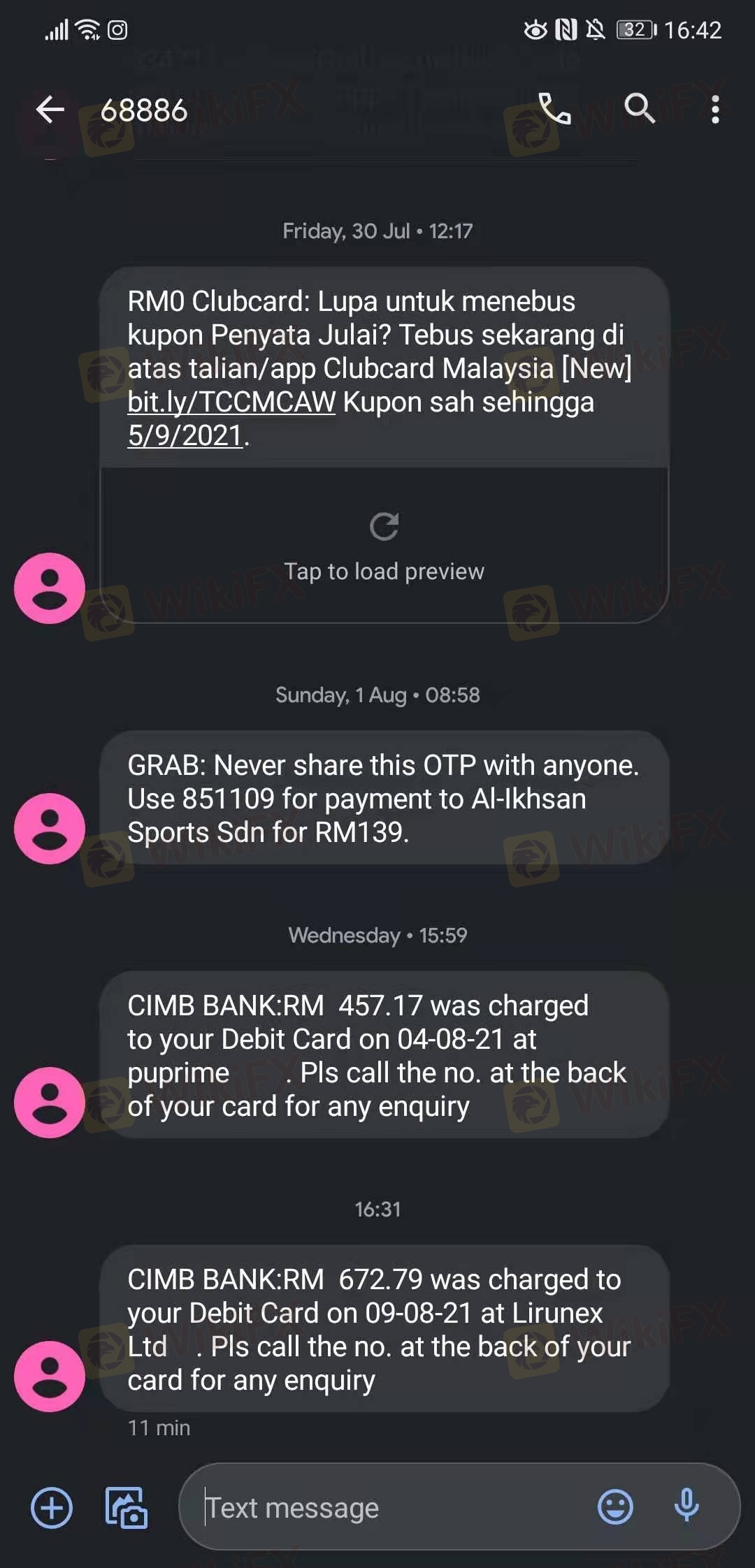The height and width of the screenshot is (1568, 755).
Task: Open the 5/9/2021 date link
Action: (185, 436)
